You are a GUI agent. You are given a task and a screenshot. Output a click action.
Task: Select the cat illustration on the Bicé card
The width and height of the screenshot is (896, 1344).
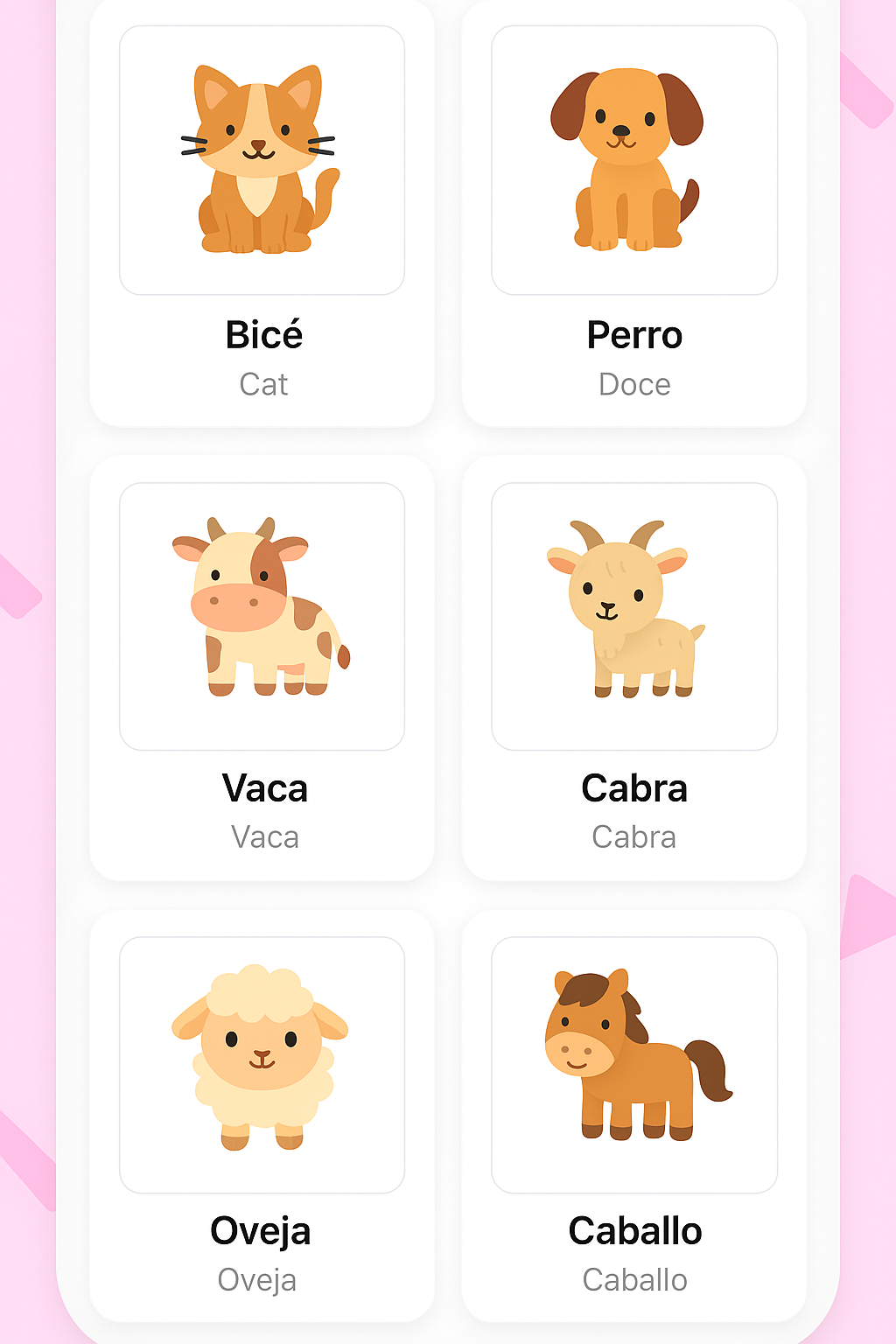[x=262, y=157]
